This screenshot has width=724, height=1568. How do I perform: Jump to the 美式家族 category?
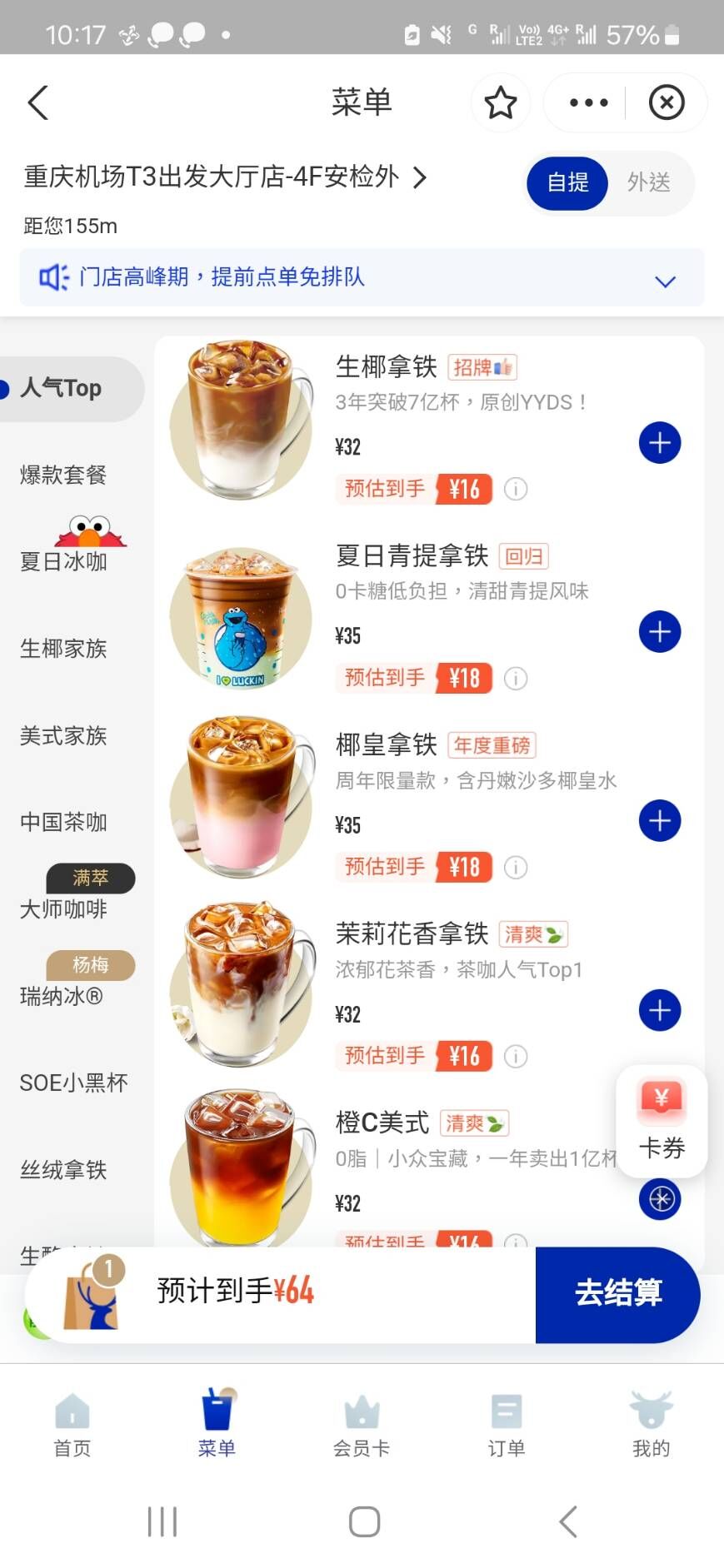[63, 736]
